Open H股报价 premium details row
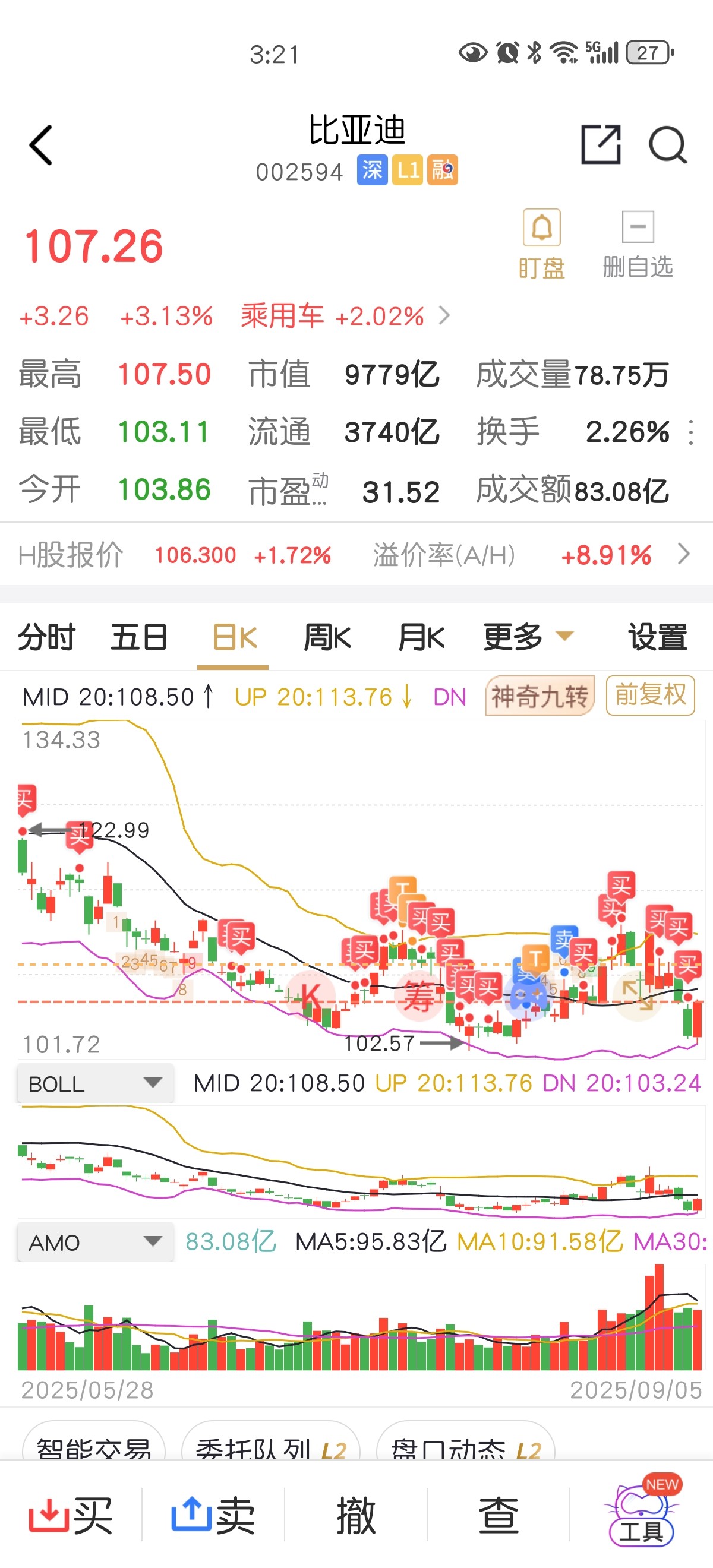713x1568 pixels. tap(356, 555)
